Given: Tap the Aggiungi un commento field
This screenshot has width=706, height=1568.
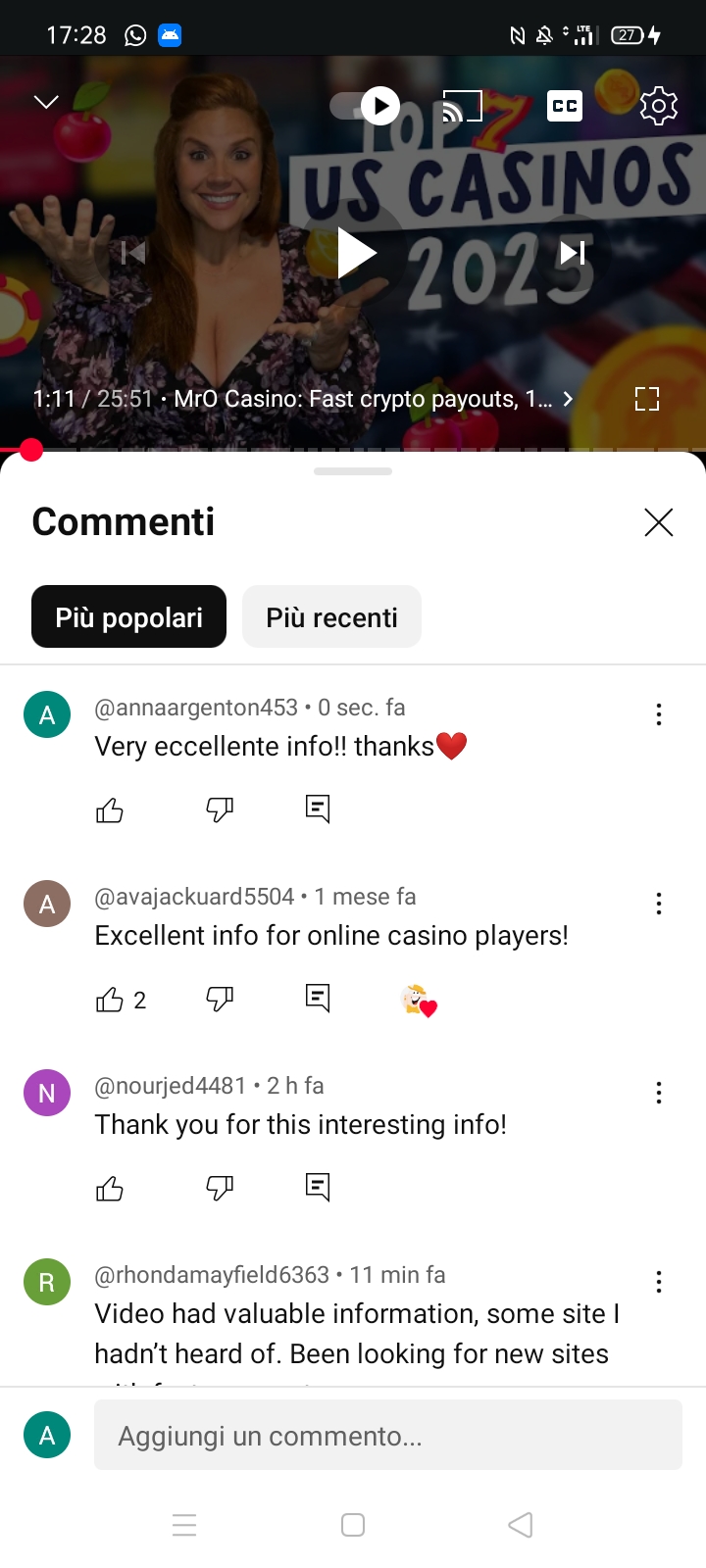Looking at the screenshot, I should point(387,1436).
